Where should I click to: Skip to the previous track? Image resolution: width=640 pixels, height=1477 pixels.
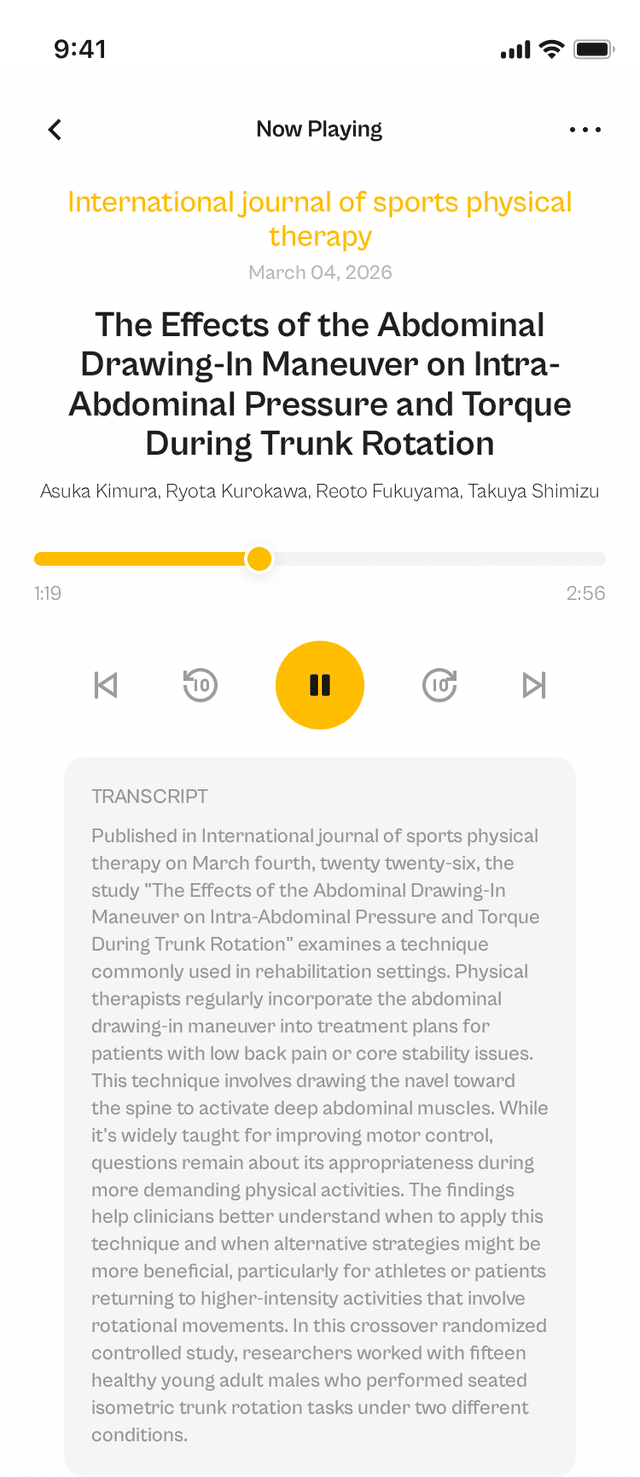[x=105, y=685]
